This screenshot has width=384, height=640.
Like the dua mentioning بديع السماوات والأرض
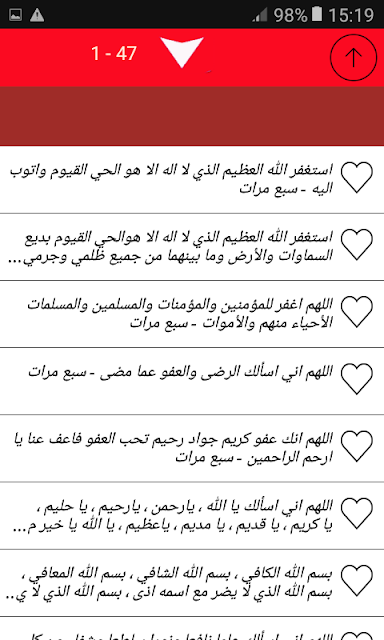[x=357, y=245]
